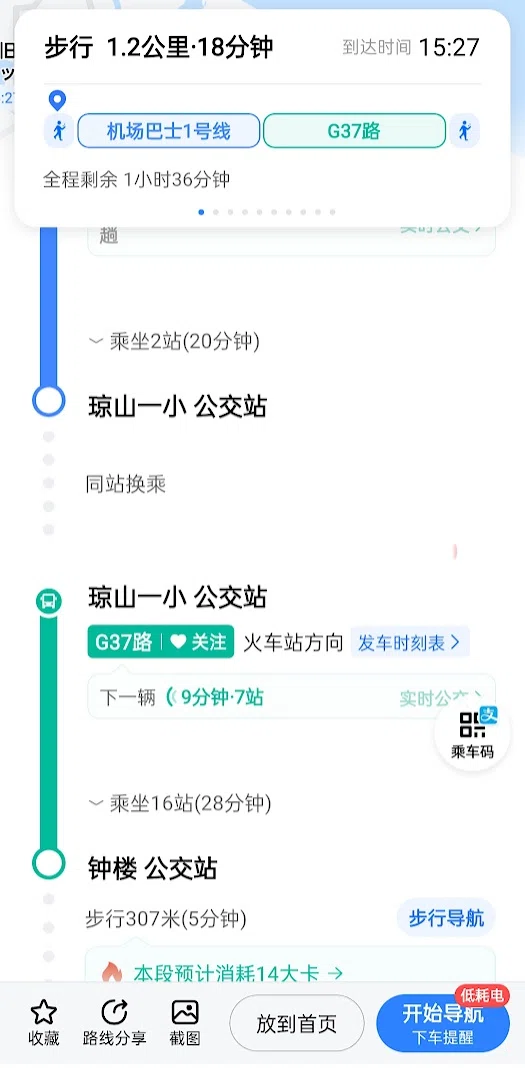
Task: Share the route via 路线分享
Action: point(114,1023)
